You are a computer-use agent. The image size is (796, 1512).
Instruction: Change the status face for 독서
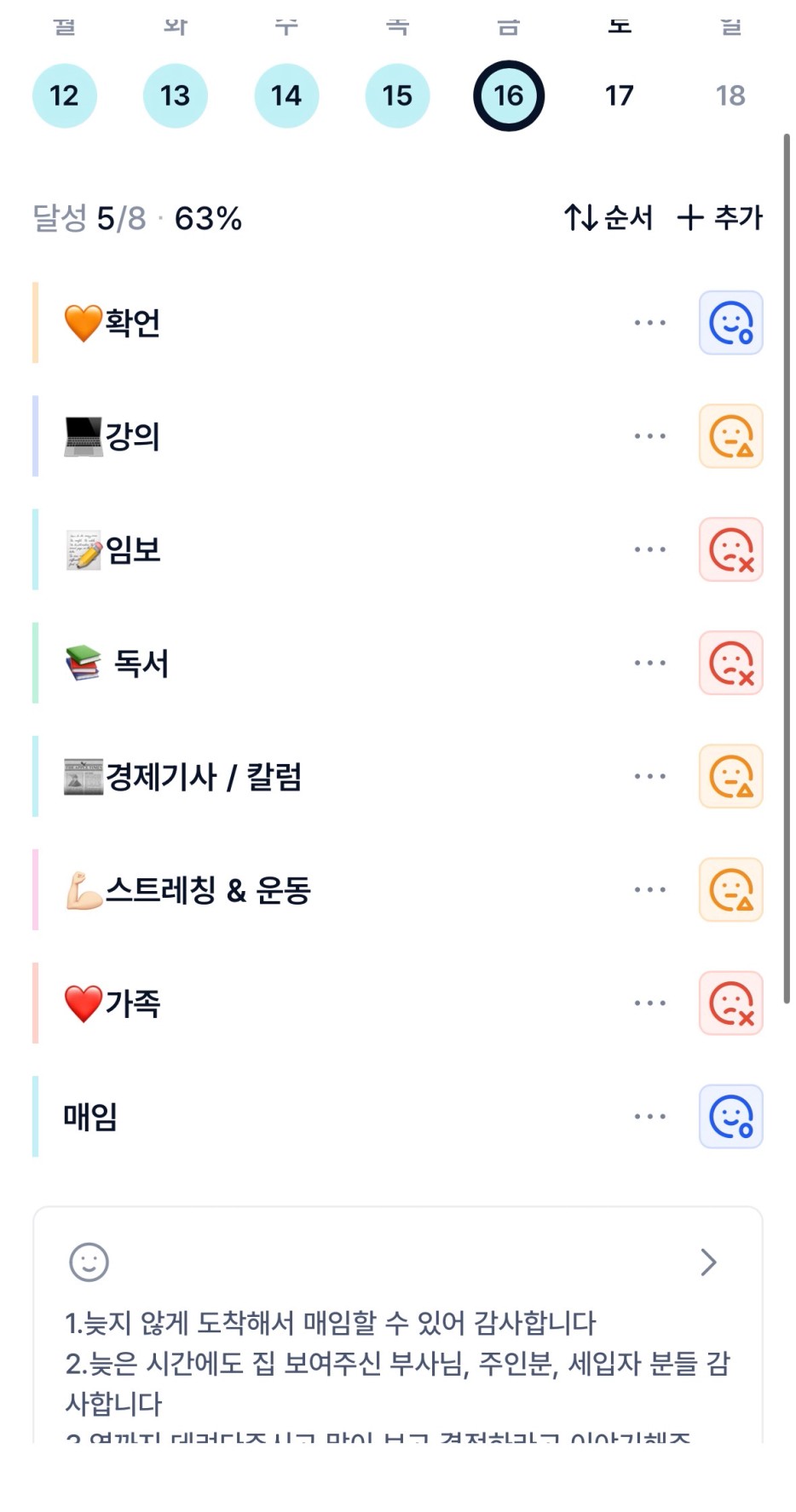tap(730, 663)
